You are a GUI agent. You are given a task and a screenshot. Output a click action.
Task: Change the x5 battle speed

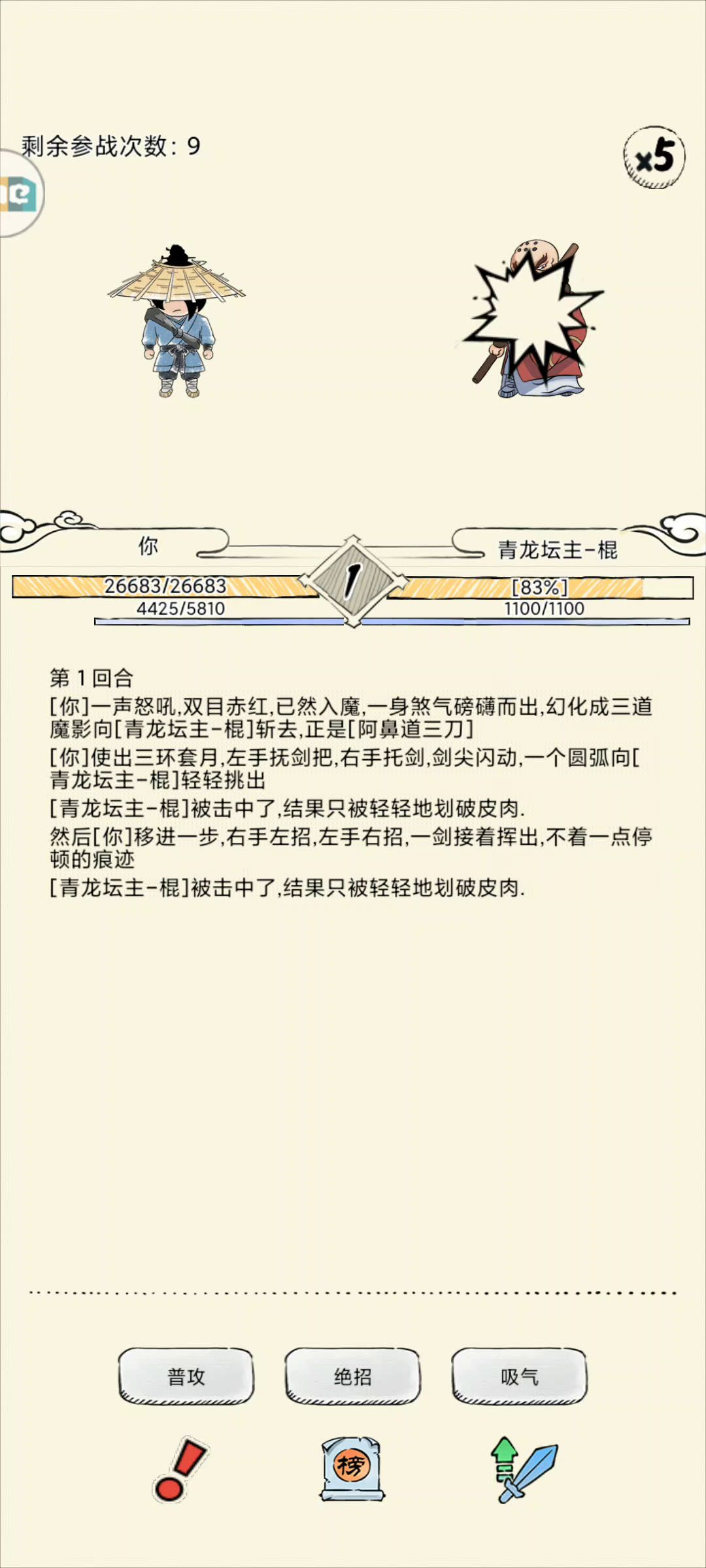654,157
